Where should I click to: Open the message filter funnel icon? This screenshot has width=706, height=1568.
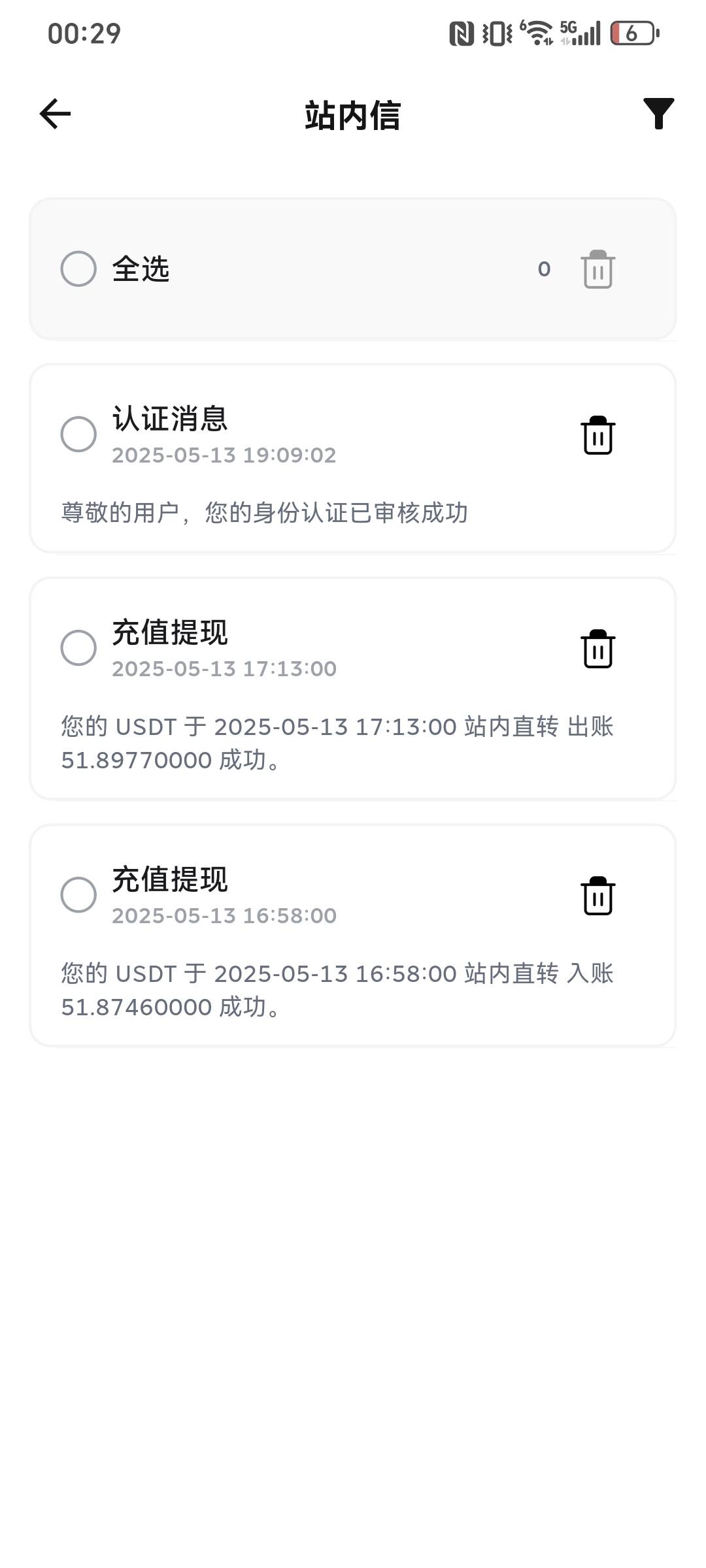point(658,114)
